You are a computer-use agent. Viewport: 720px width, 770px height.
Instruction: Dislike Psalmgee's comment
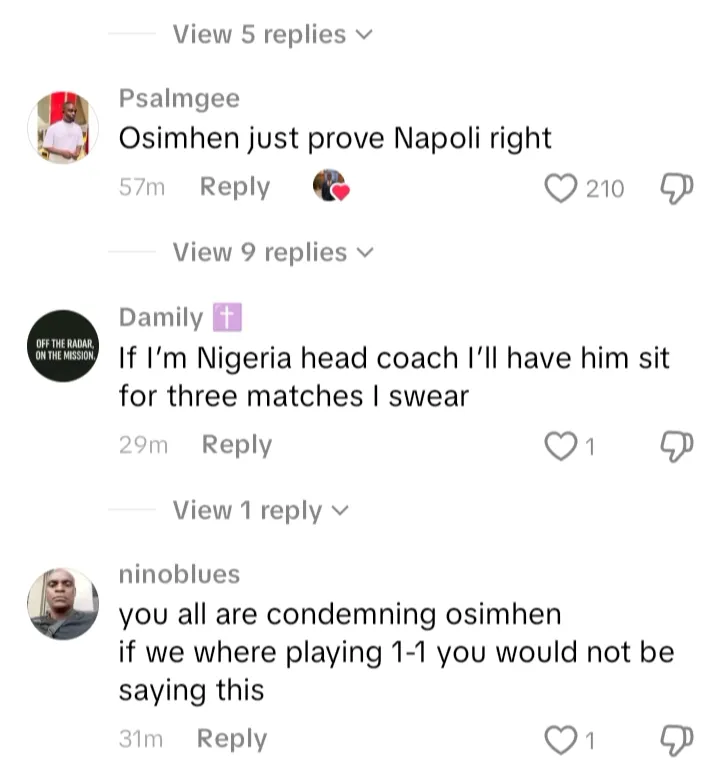677,187
